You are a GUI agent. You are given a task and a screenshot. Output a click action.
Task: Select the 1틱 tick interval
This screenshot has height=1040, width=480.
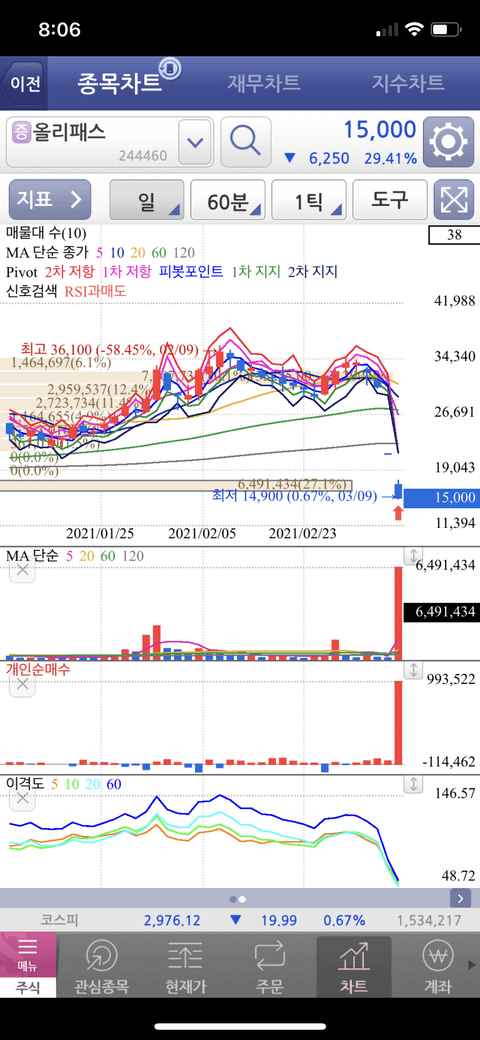(309, 199)
